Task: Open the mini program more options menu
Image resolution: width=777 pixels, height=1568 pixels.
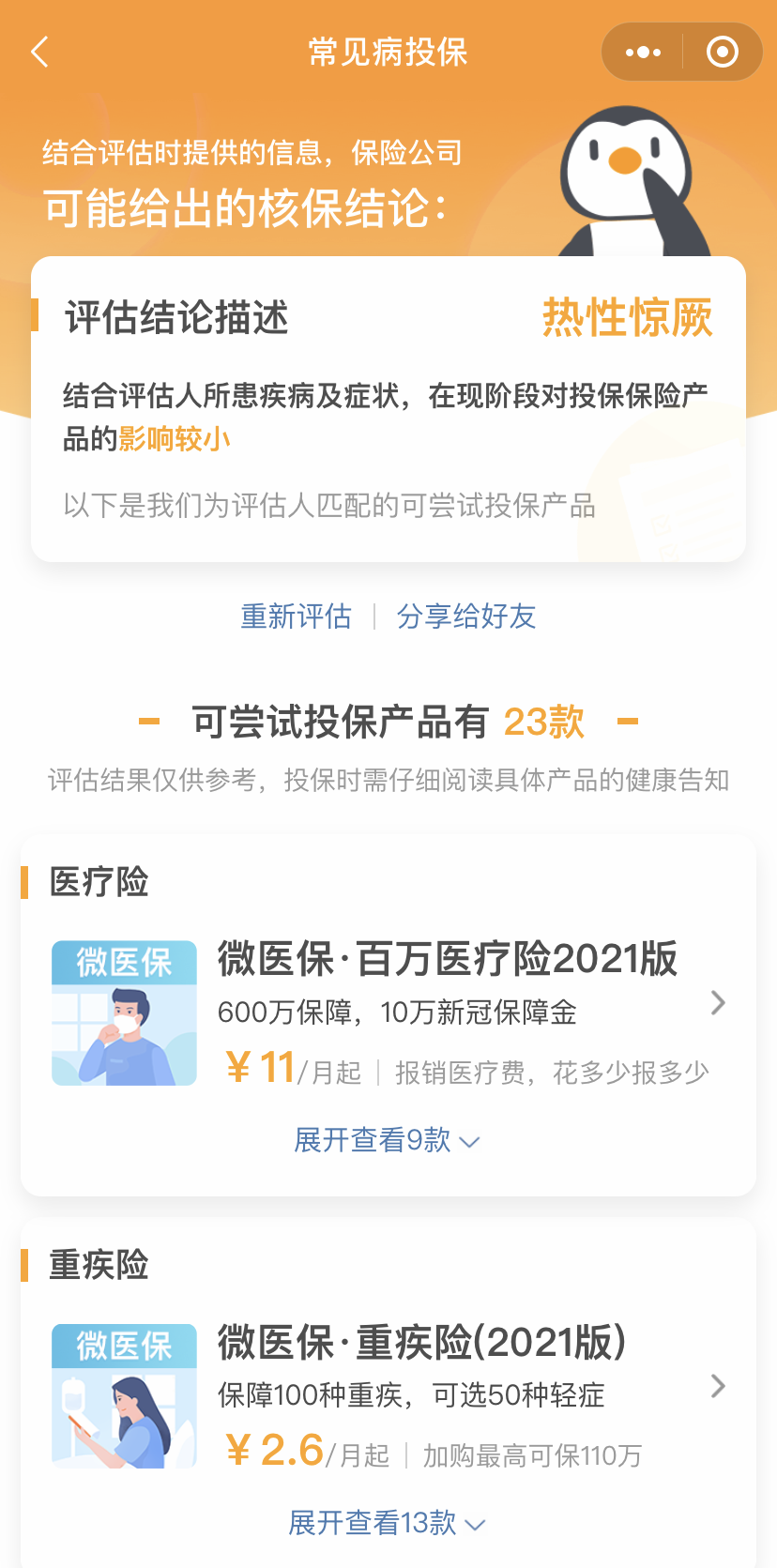Action: pos(643,53)
